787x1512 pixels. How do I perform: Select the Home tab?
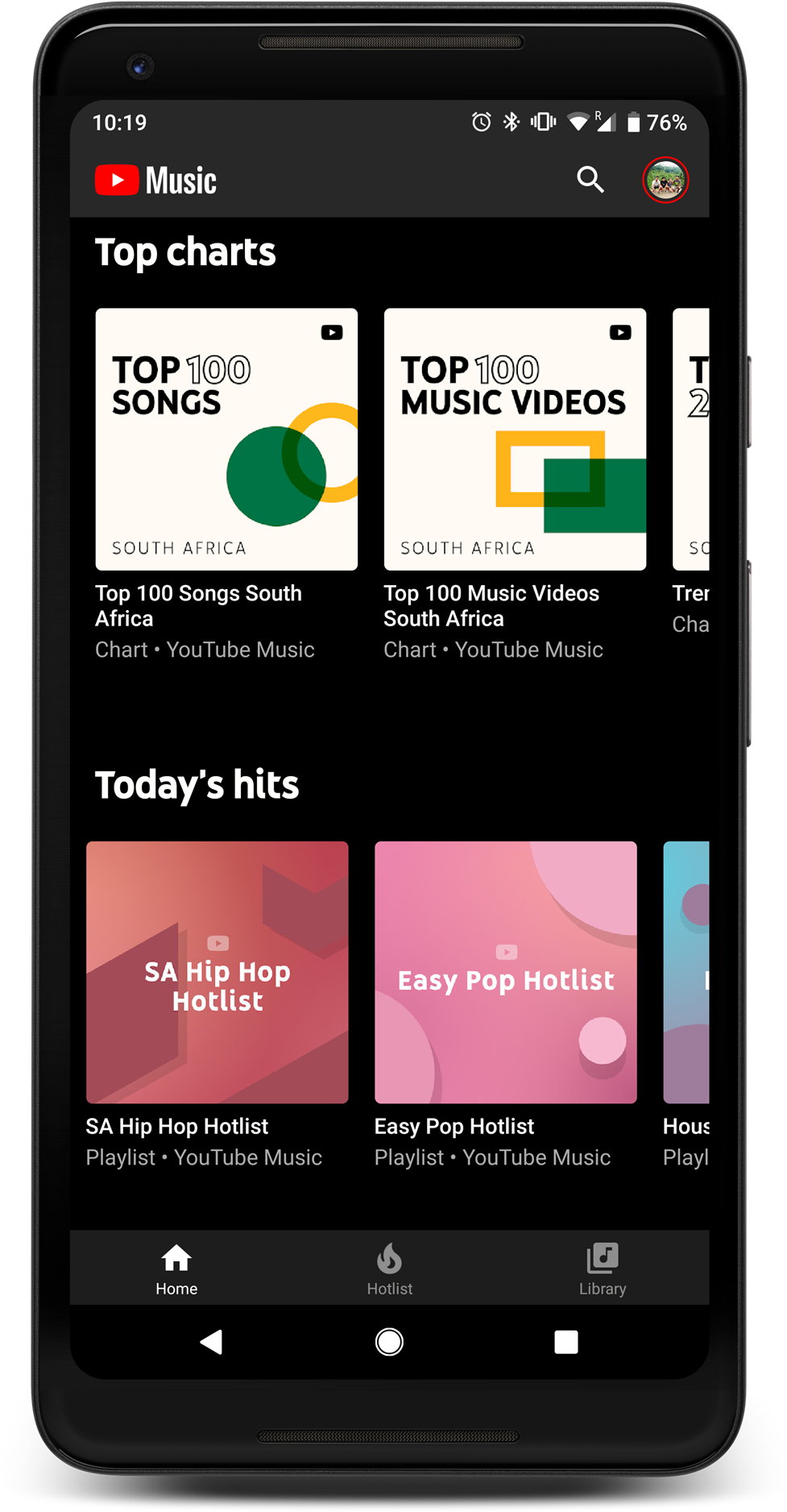point(176,1269)
